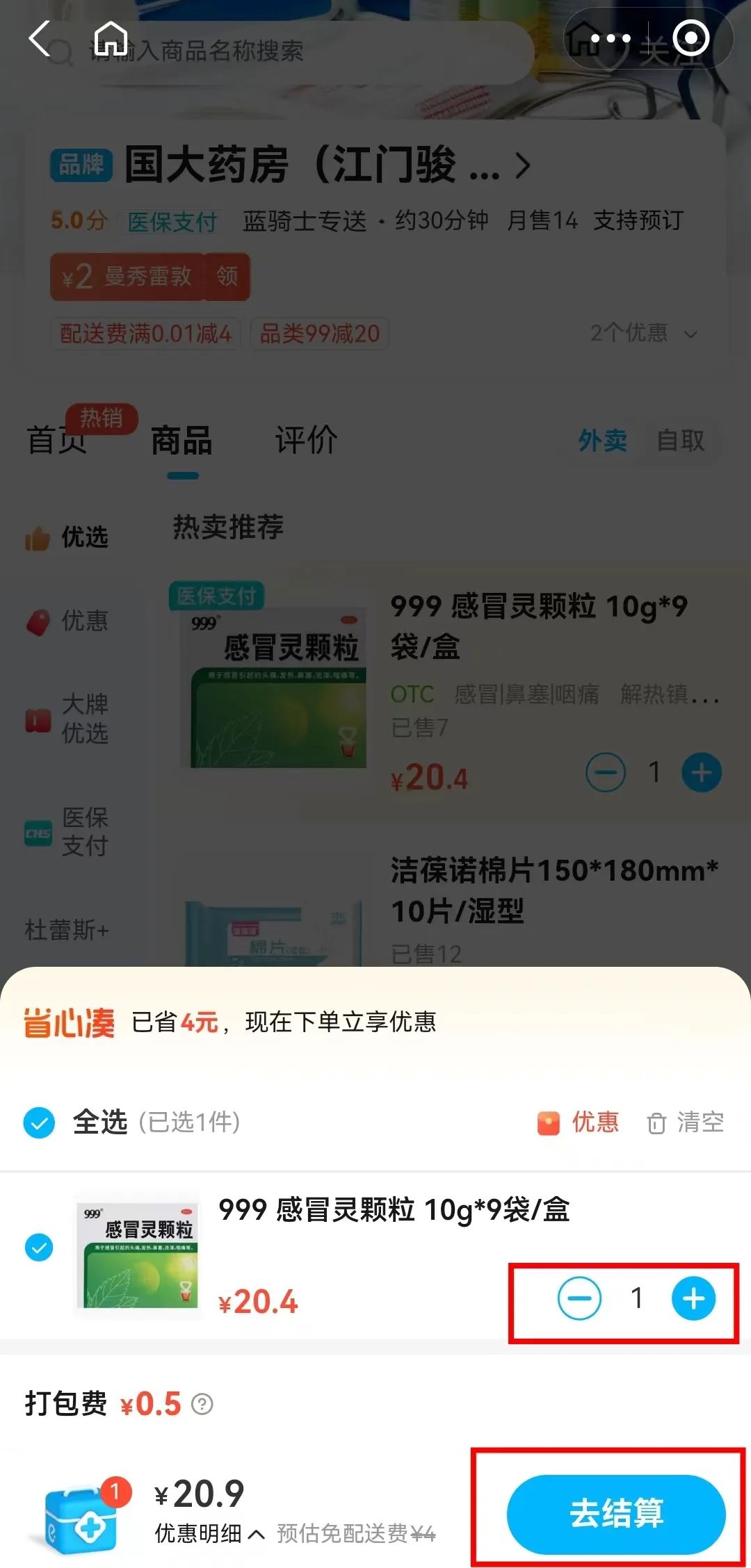
Task: Tap 去结算 to check out
Action: (x=616, y=1512)
